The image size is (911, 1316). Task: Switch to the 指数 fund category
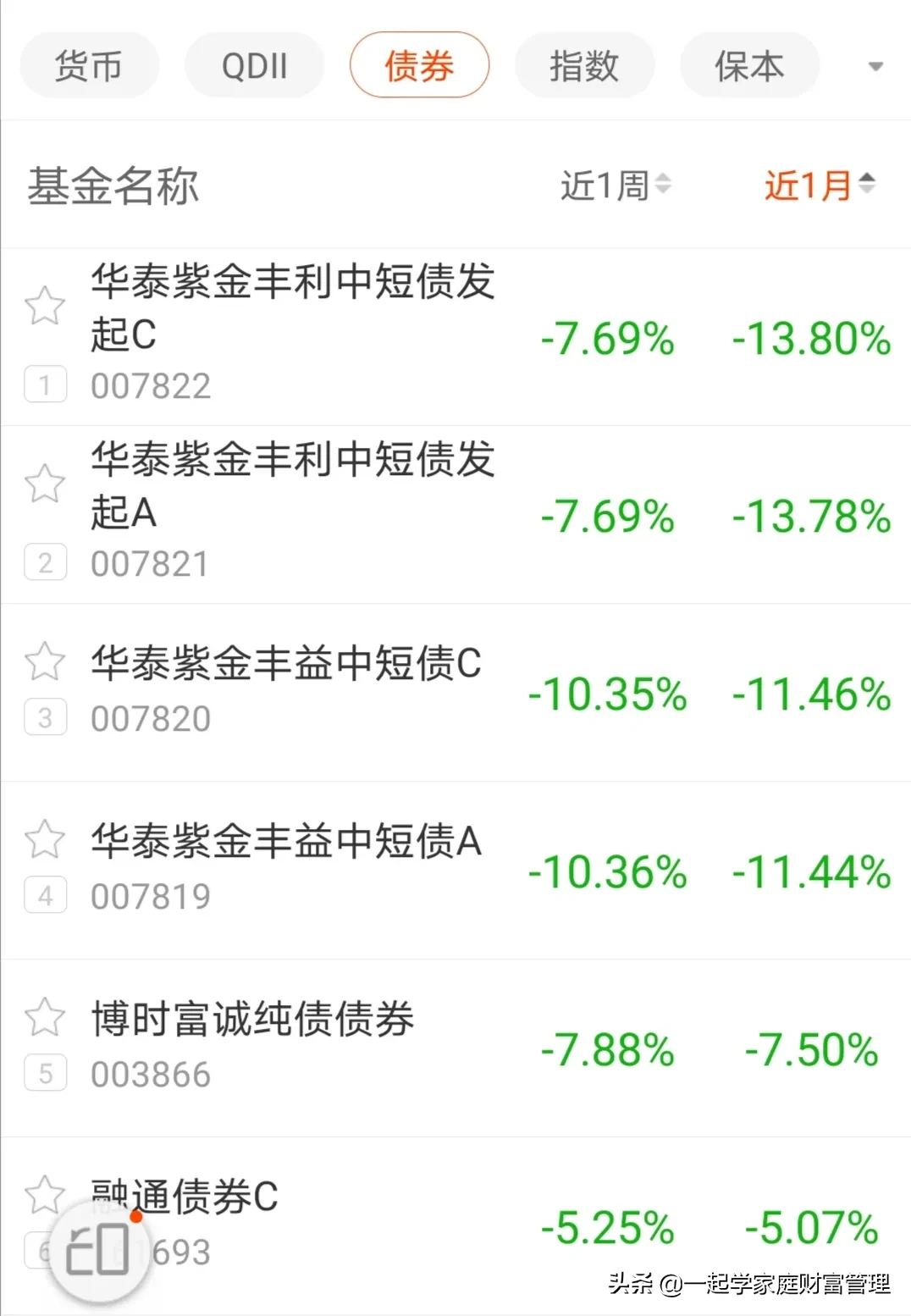(584, 65)
